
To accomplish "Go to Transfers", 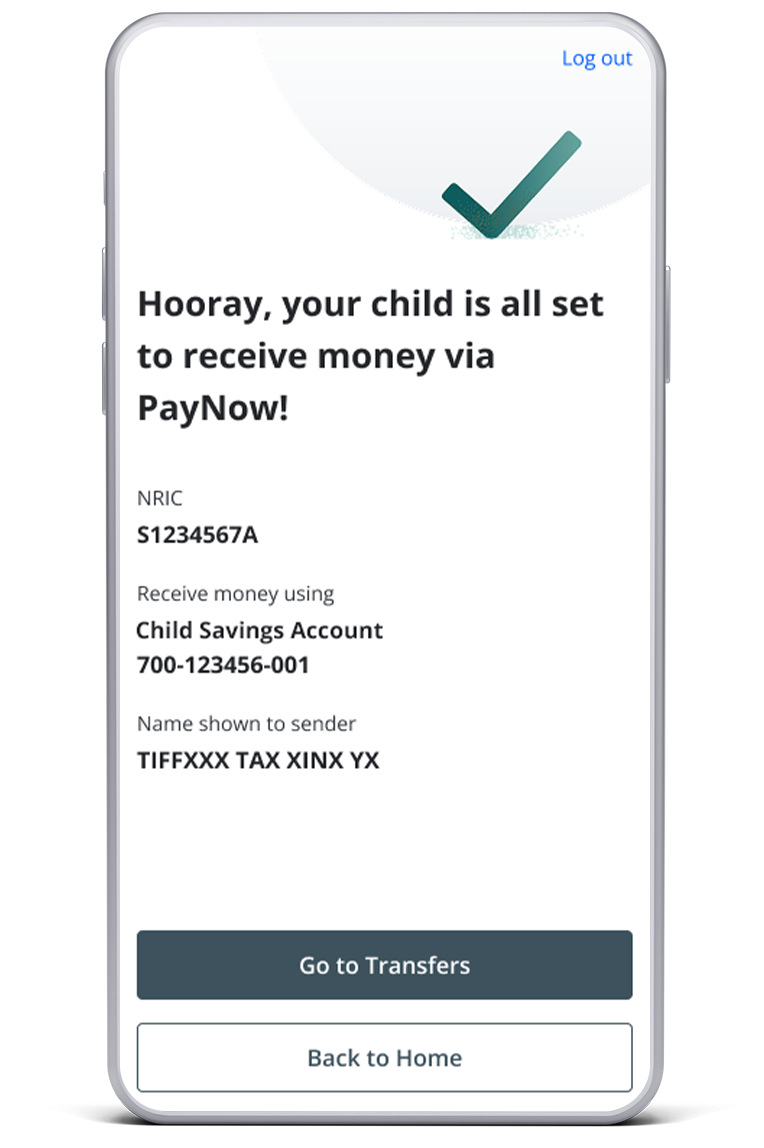I will click(384, 964).
